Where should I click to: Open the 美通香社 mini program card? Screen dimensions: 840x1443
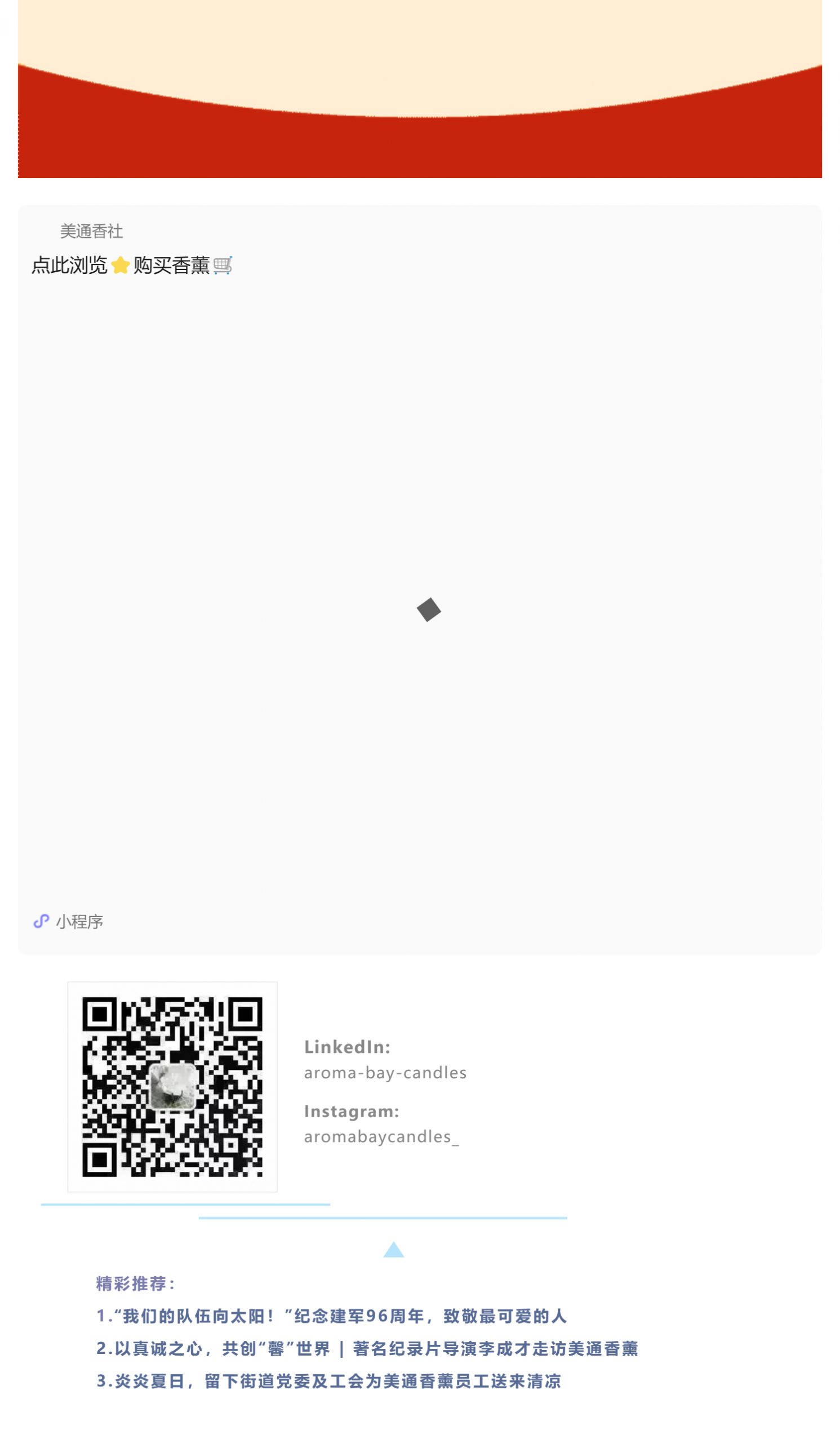(420, 579)
